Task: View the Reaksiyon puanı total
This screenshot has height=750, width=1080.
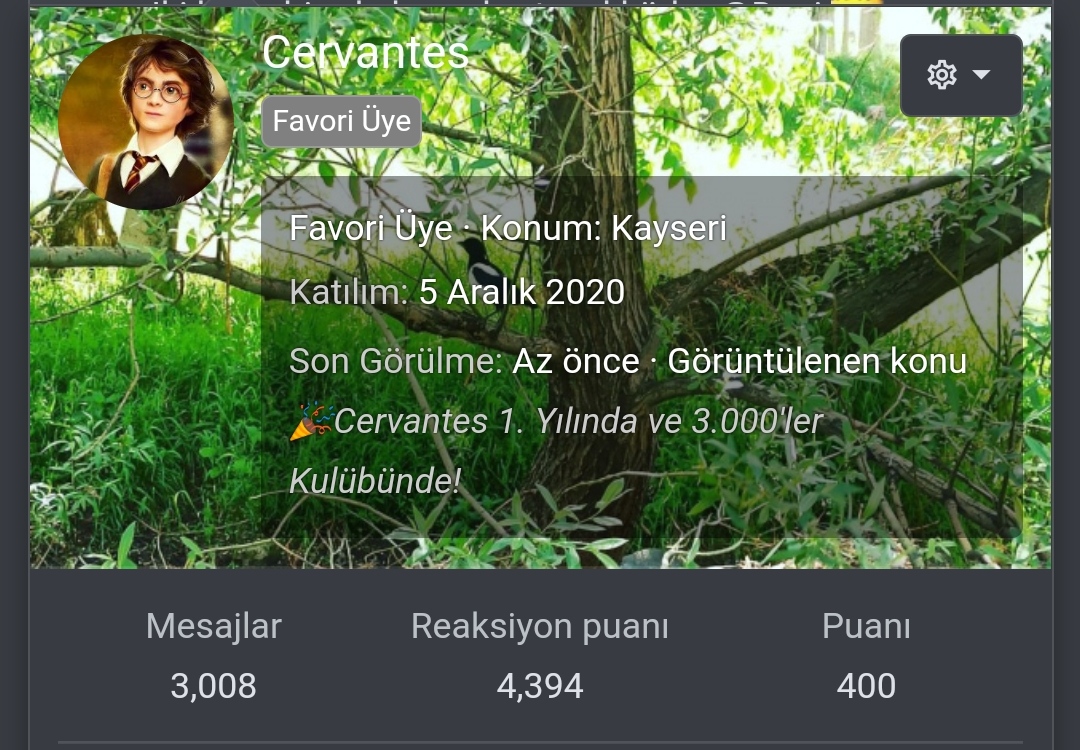Action: pos(540,686)
